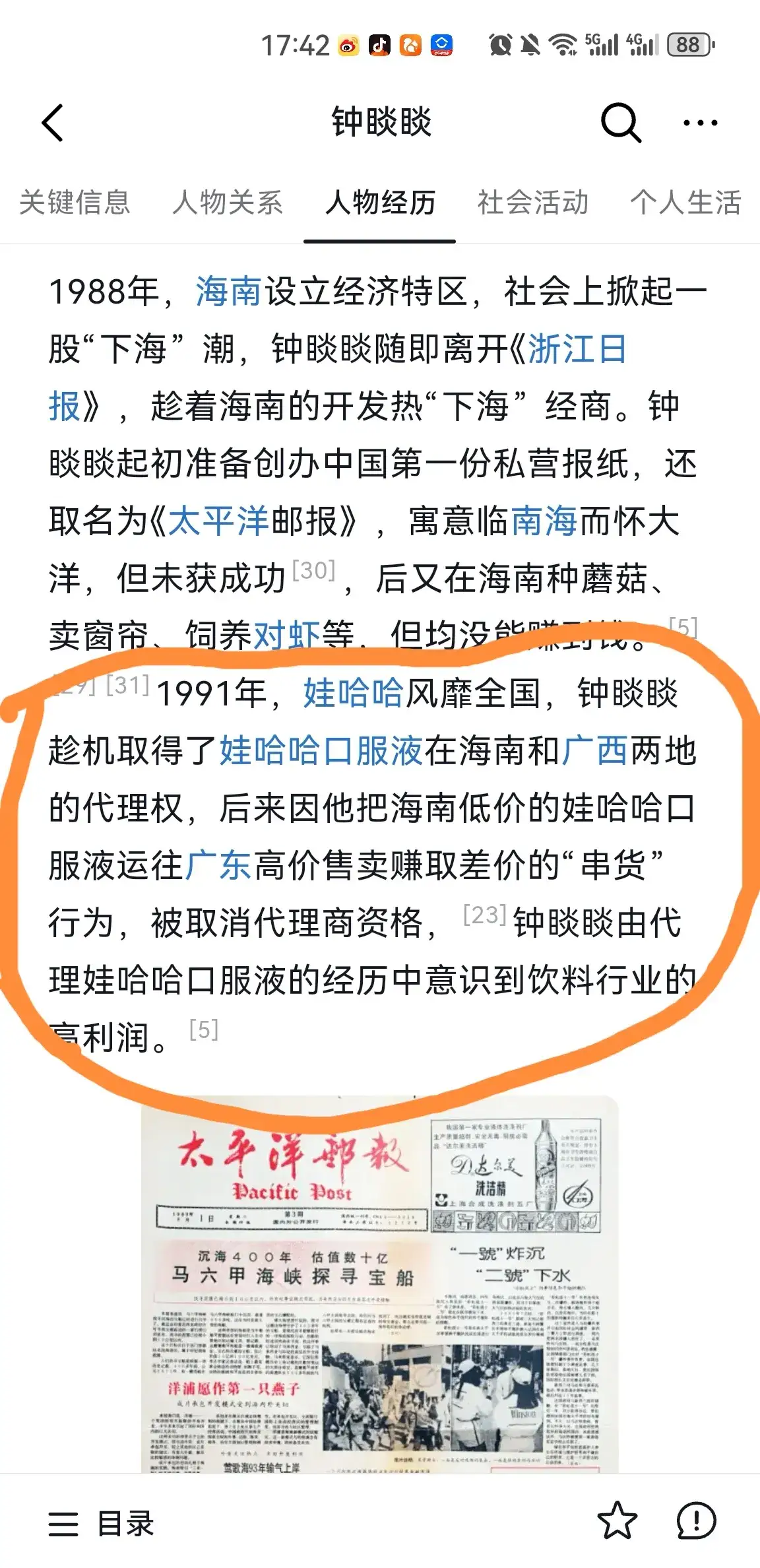Follow the 广西 link
The width and height of the screenshot is (760, 1568).
click(594, 750)
